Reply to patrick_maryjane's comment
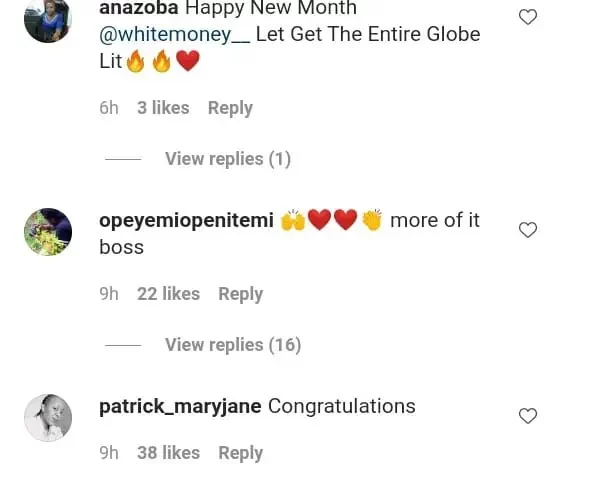600x485 pixels. click(x=240, y=453)
